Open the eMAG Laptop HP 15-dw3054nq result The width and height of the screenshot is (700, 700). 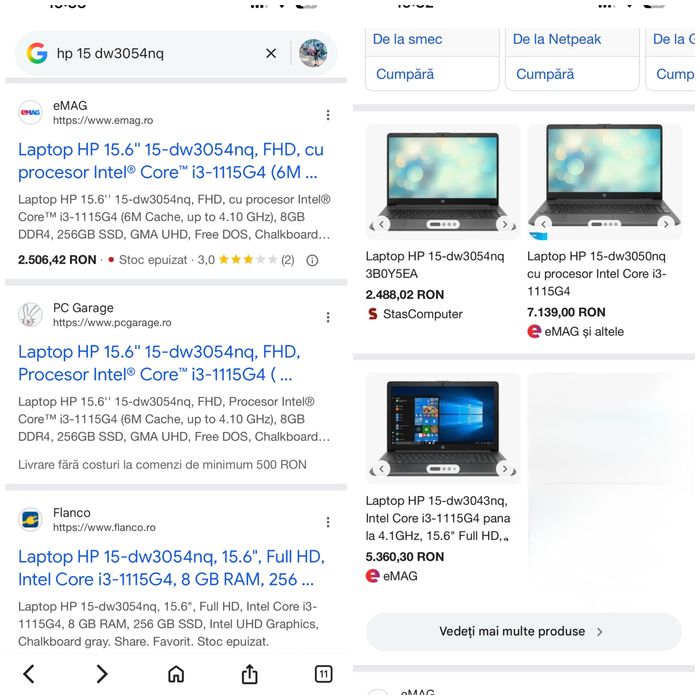[171, 161]
